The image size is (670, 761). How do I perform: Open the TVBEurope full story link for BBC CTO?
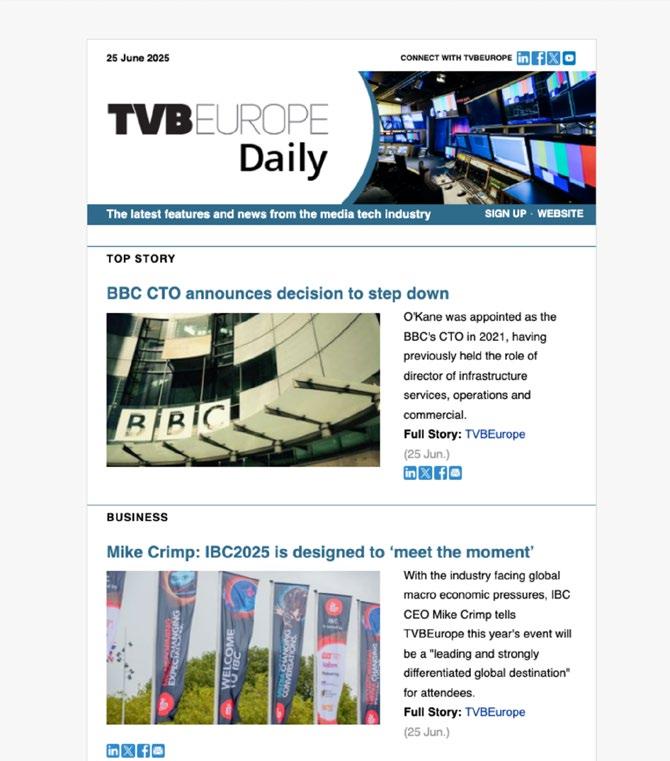tap(494, 434)
